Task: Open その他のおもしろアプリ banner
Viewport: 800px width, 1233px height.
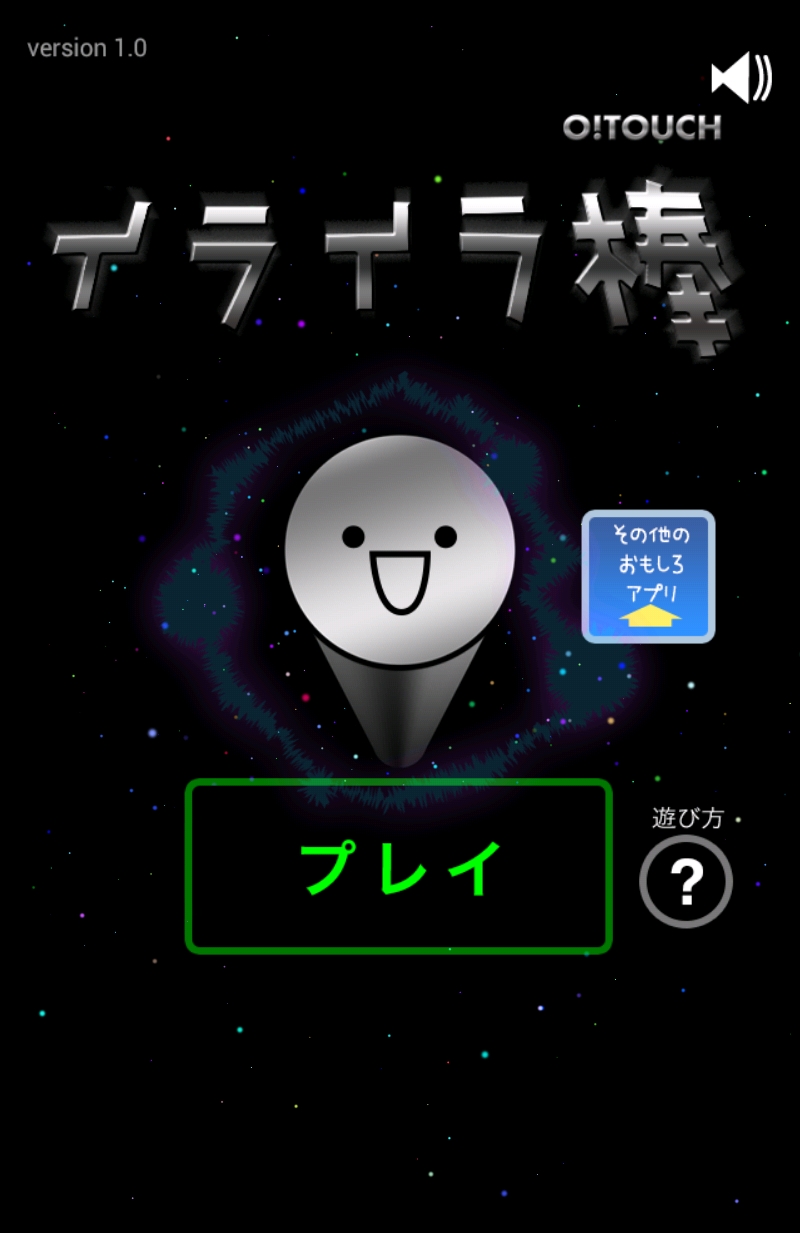Action: [649, 576]
